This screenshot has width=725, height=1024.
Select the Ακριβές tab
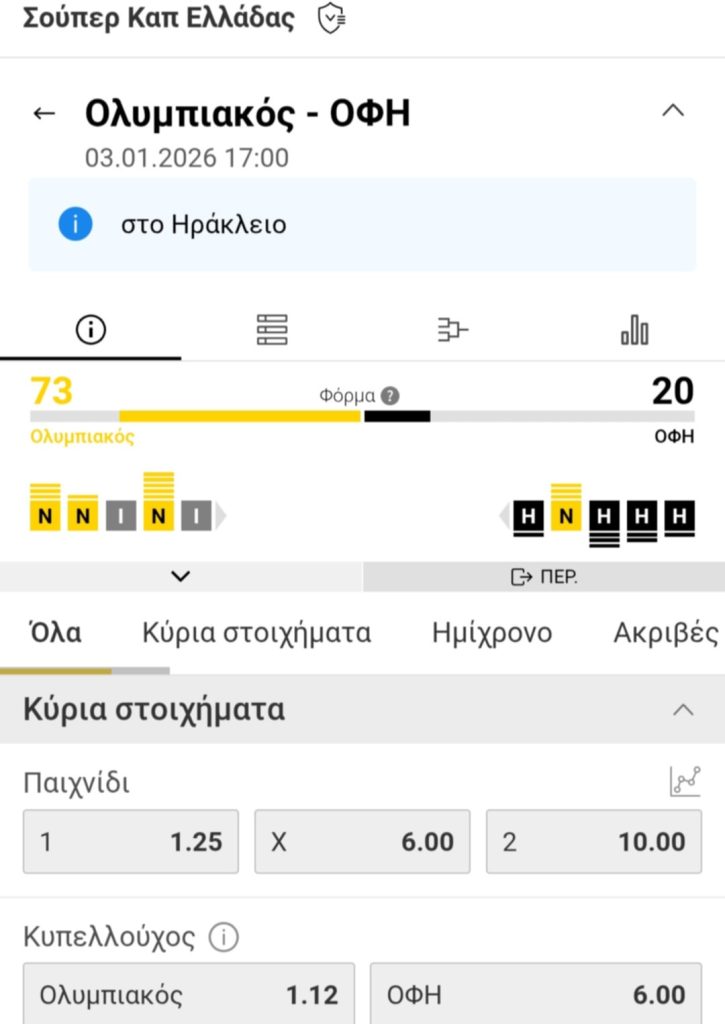pyautogui.click(x=666, y=632)
